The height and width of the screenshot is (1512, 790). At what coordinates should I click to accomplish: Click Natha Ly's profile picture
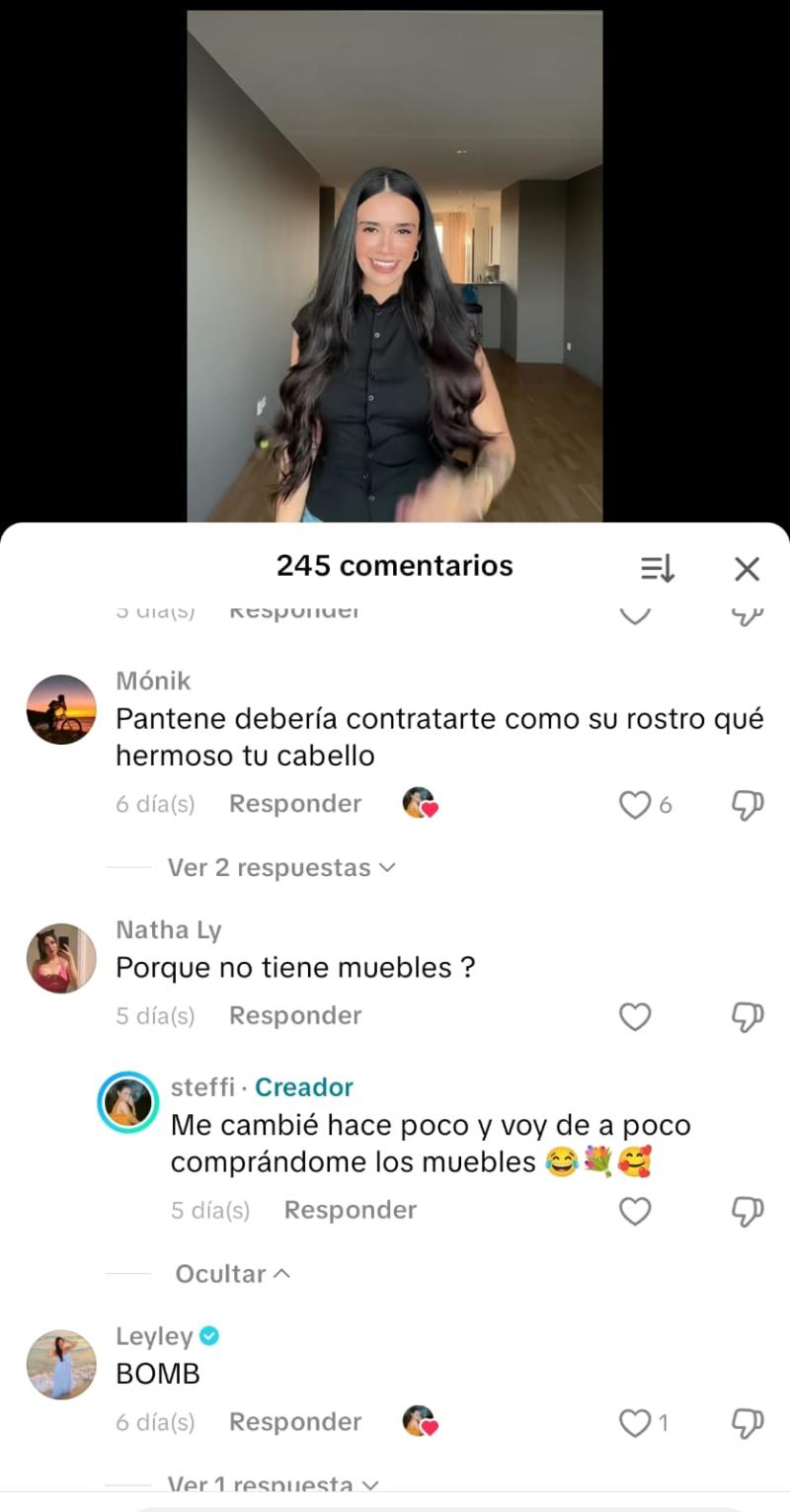[60, 956]
